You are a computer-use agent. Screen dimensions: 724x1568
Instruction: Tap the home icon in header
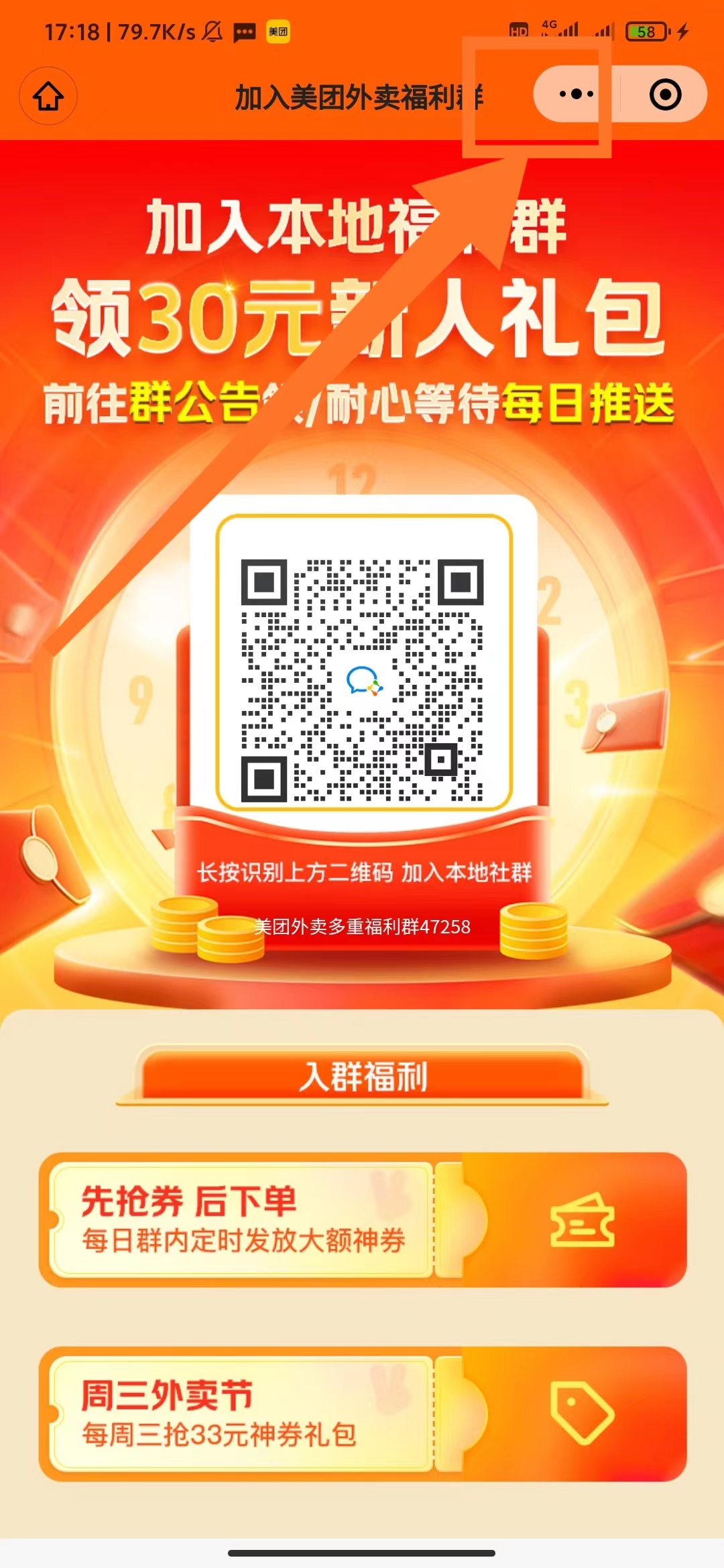pyautogui.click(x=48, y=96)
